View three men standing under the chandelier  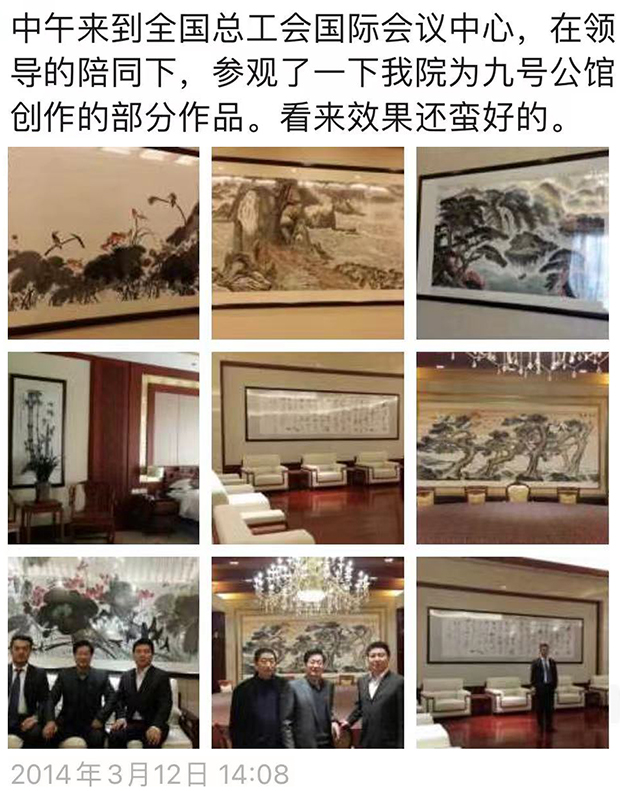pos(308,652)
